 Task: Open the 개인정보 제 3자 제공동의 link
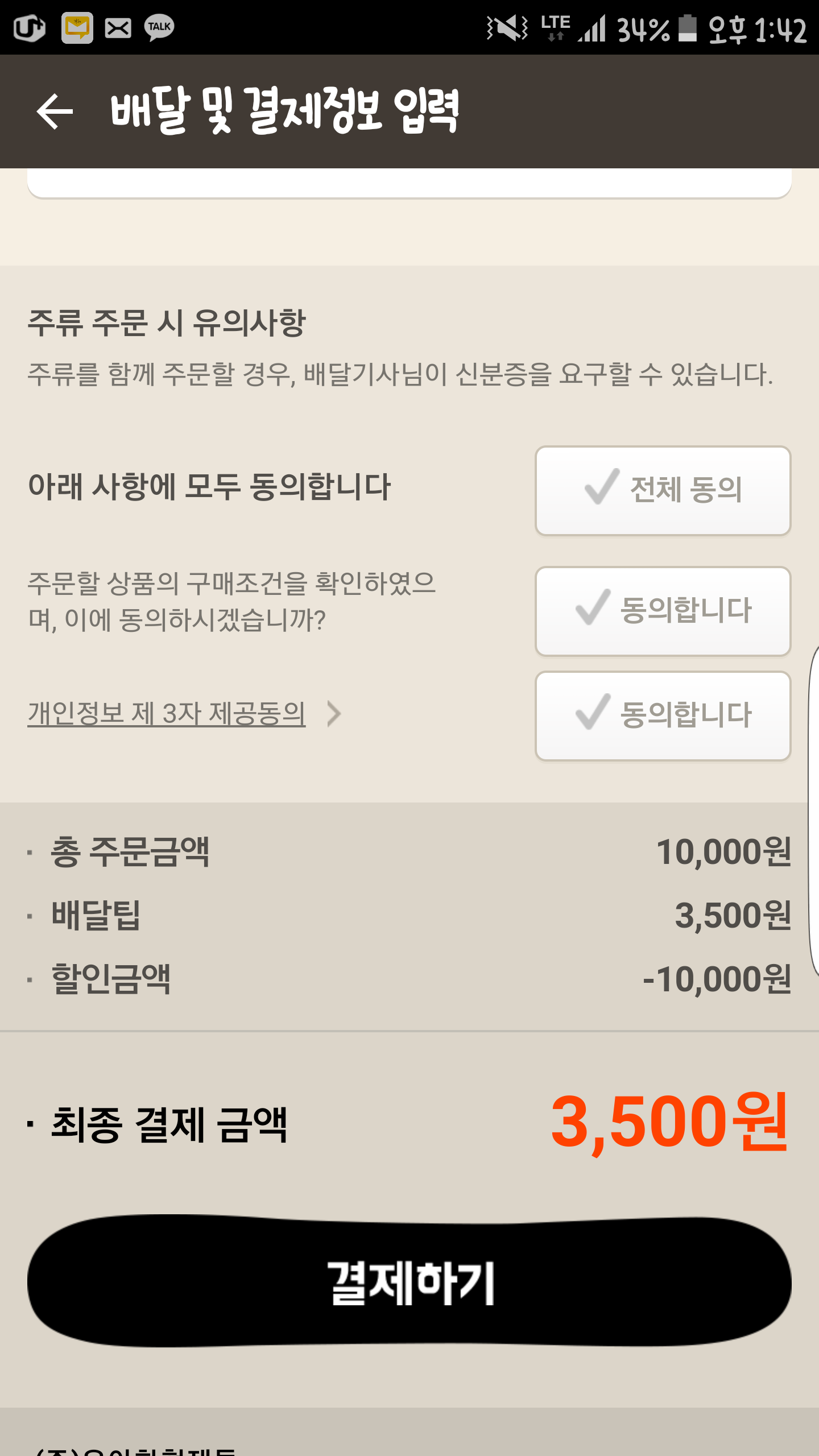tap(167, 713)
